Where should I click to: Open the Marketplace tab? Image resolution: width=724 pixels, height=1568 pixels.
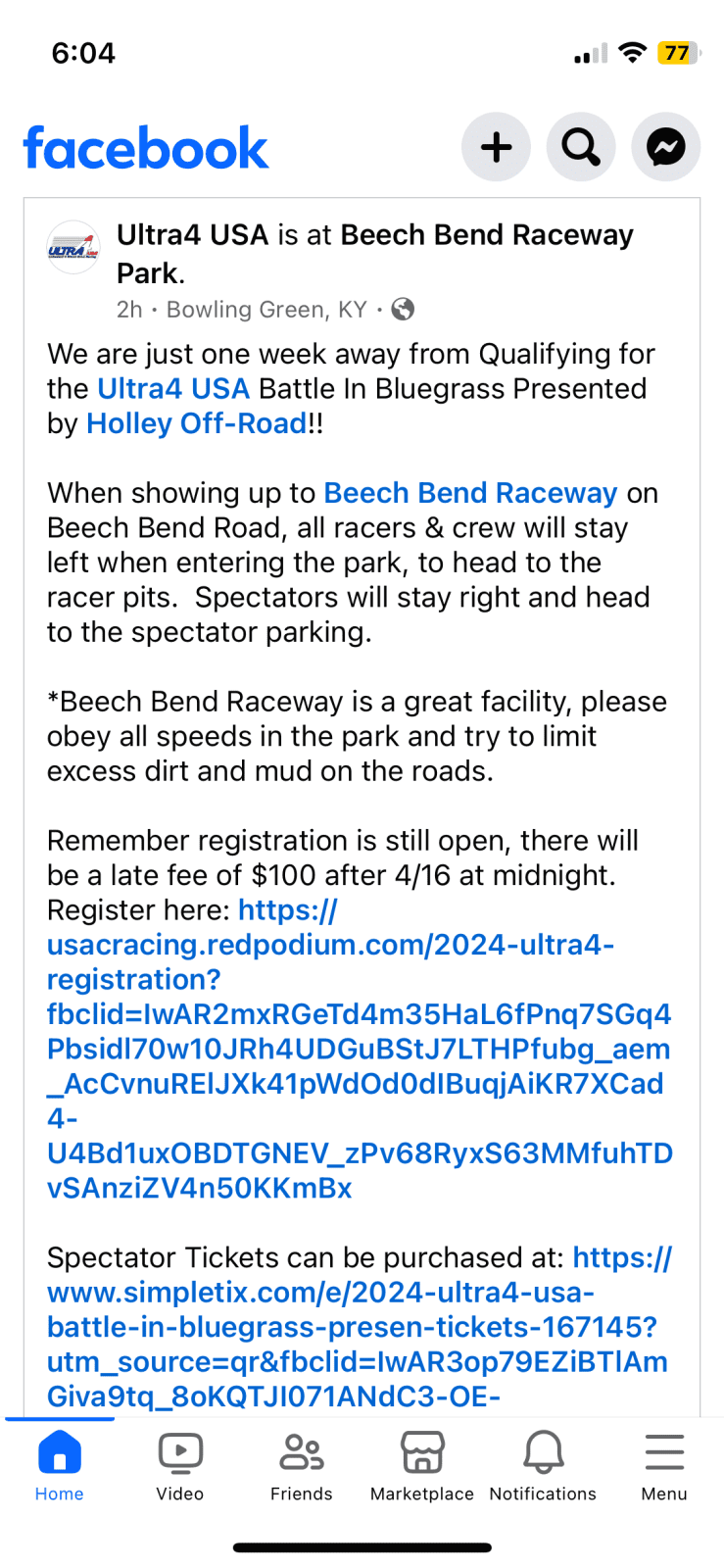point(422,1465)
